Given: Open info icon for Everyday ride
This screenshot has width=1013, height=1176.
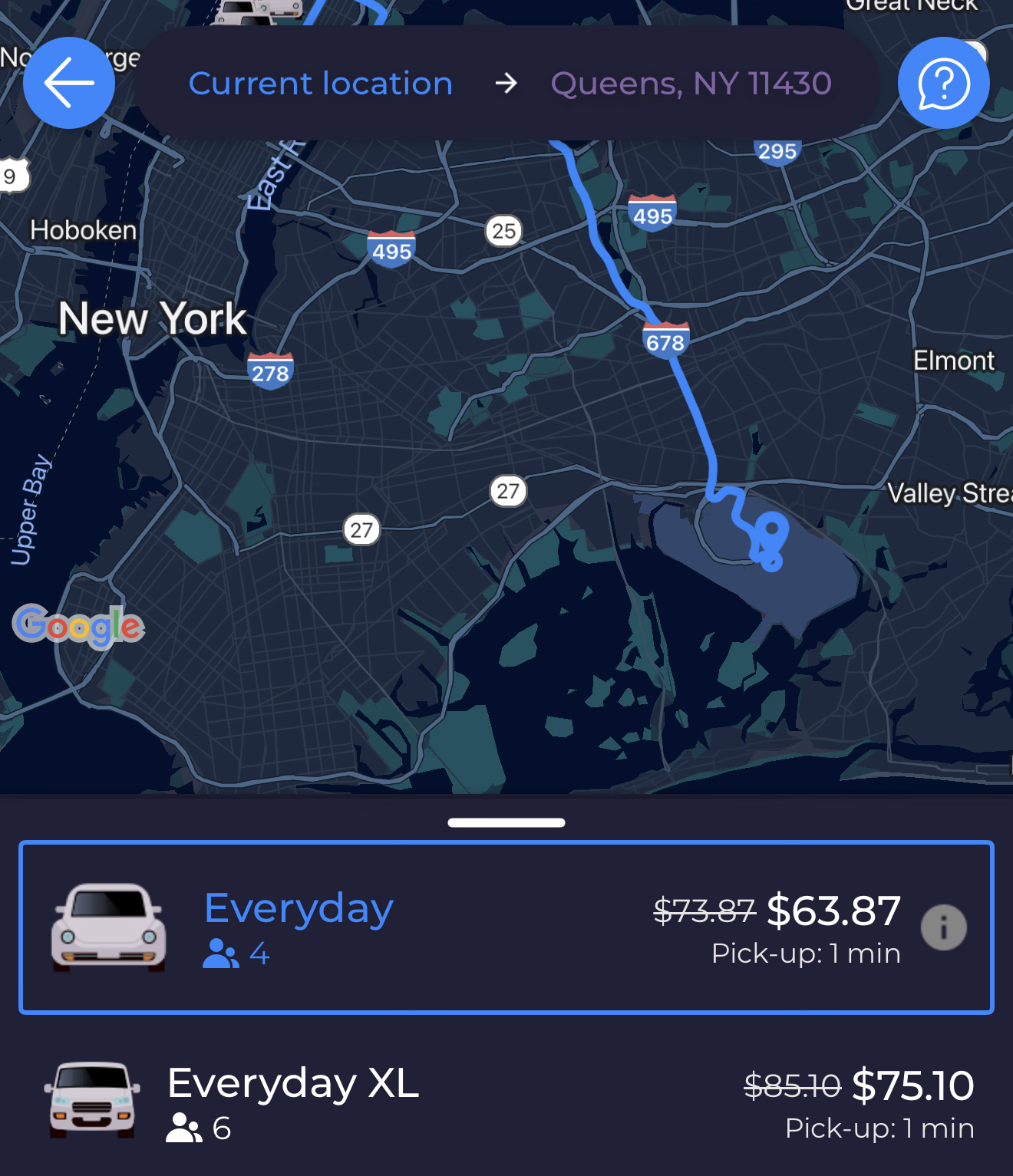Looking at the screenshot, I should [943, 927].
